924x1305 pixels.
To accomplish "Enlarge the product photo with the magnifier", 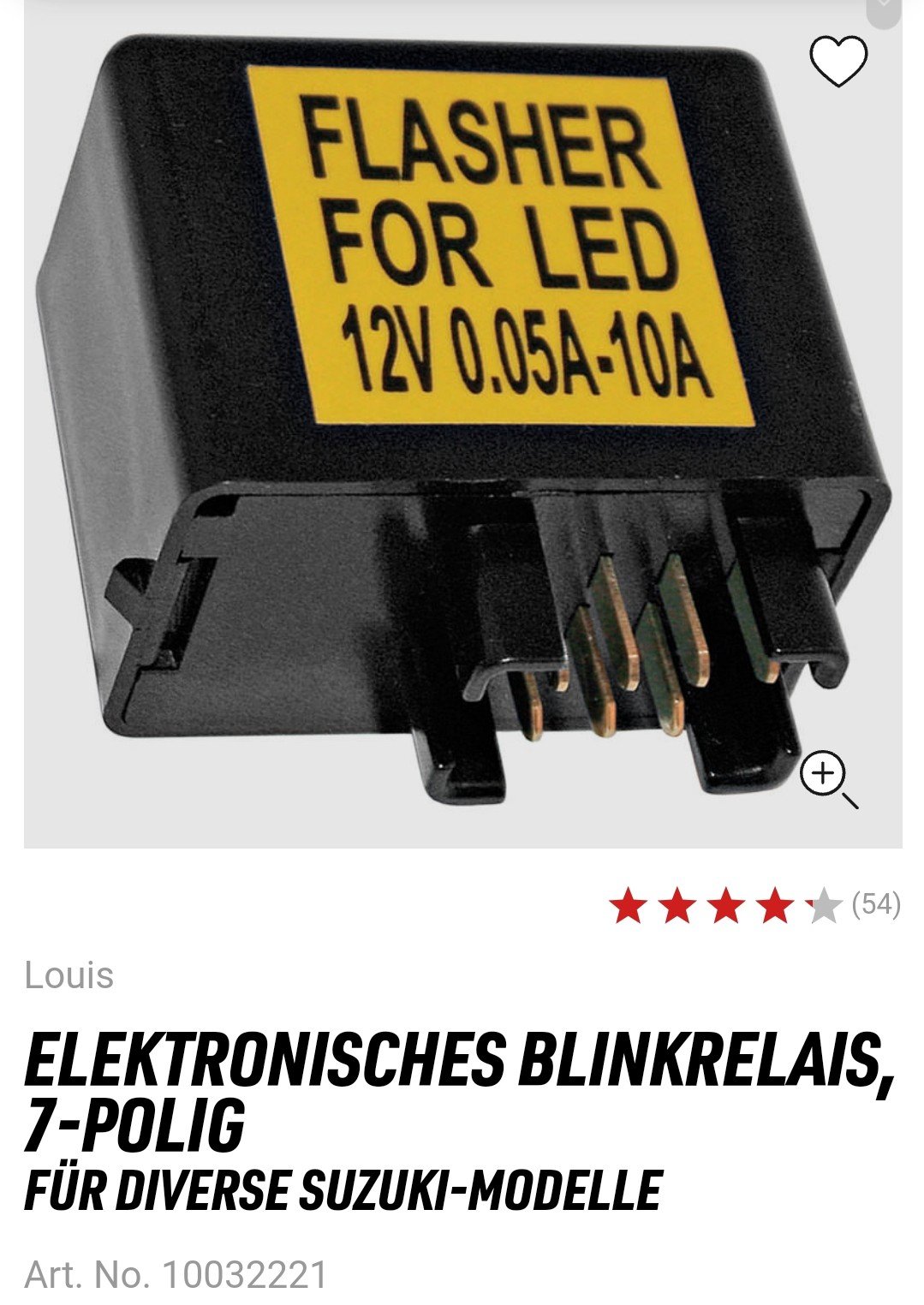I will (826, 778).
